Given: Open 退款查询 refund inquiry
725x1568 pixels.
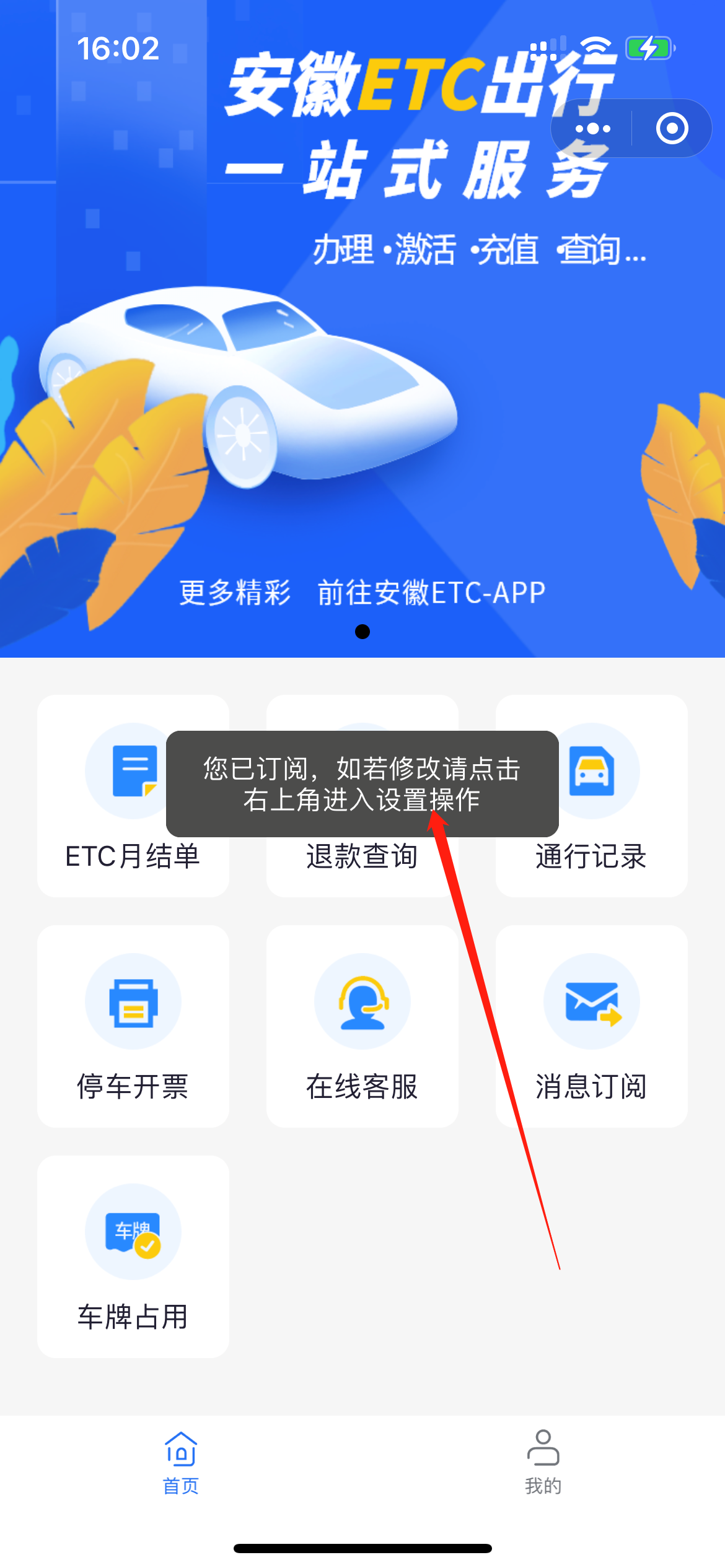Looking at the screenshot, I should tap(362, 867).
